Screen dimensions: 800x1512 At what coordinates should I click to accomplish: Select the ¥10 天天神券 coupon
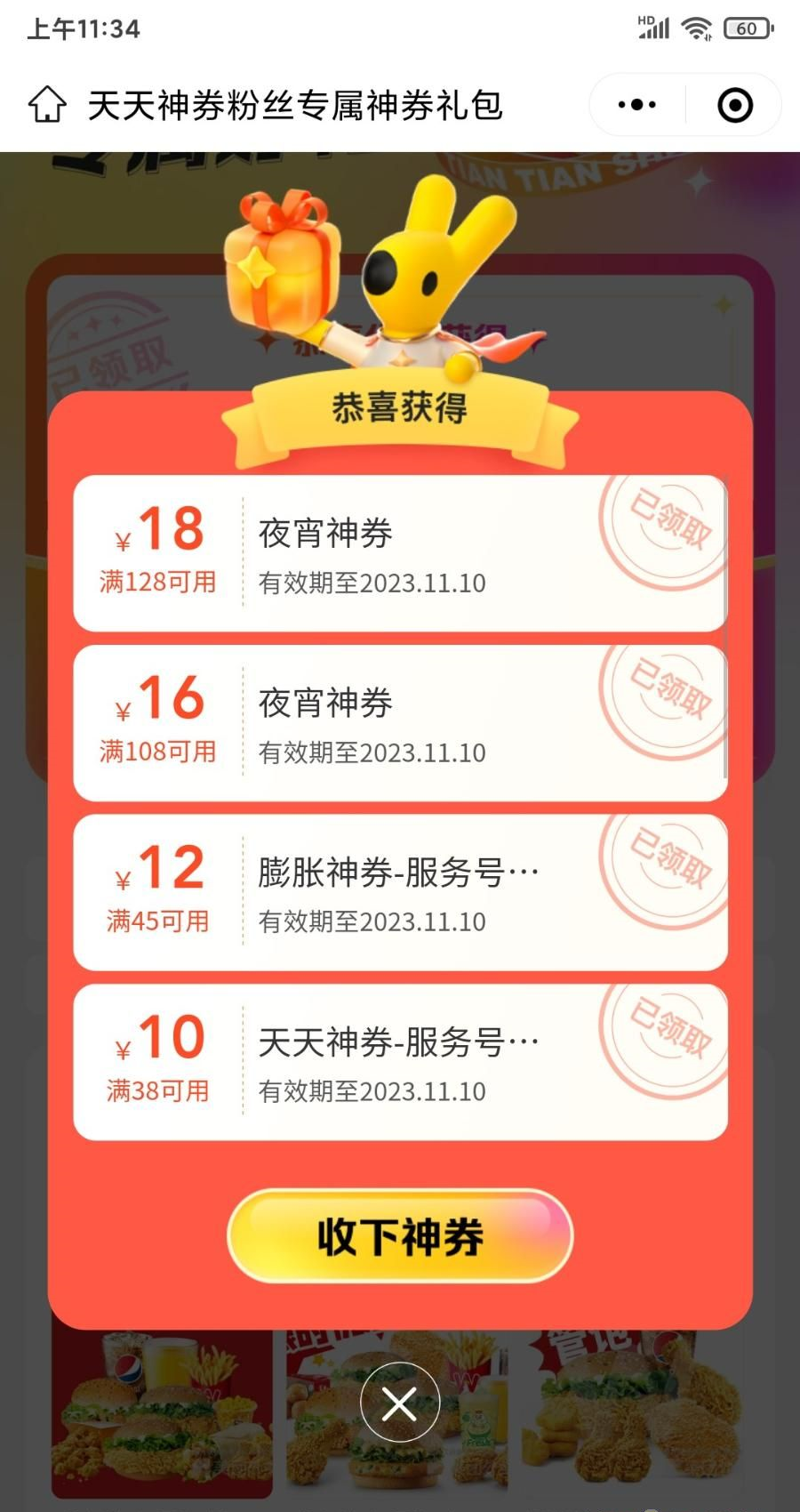[400, 1062]
